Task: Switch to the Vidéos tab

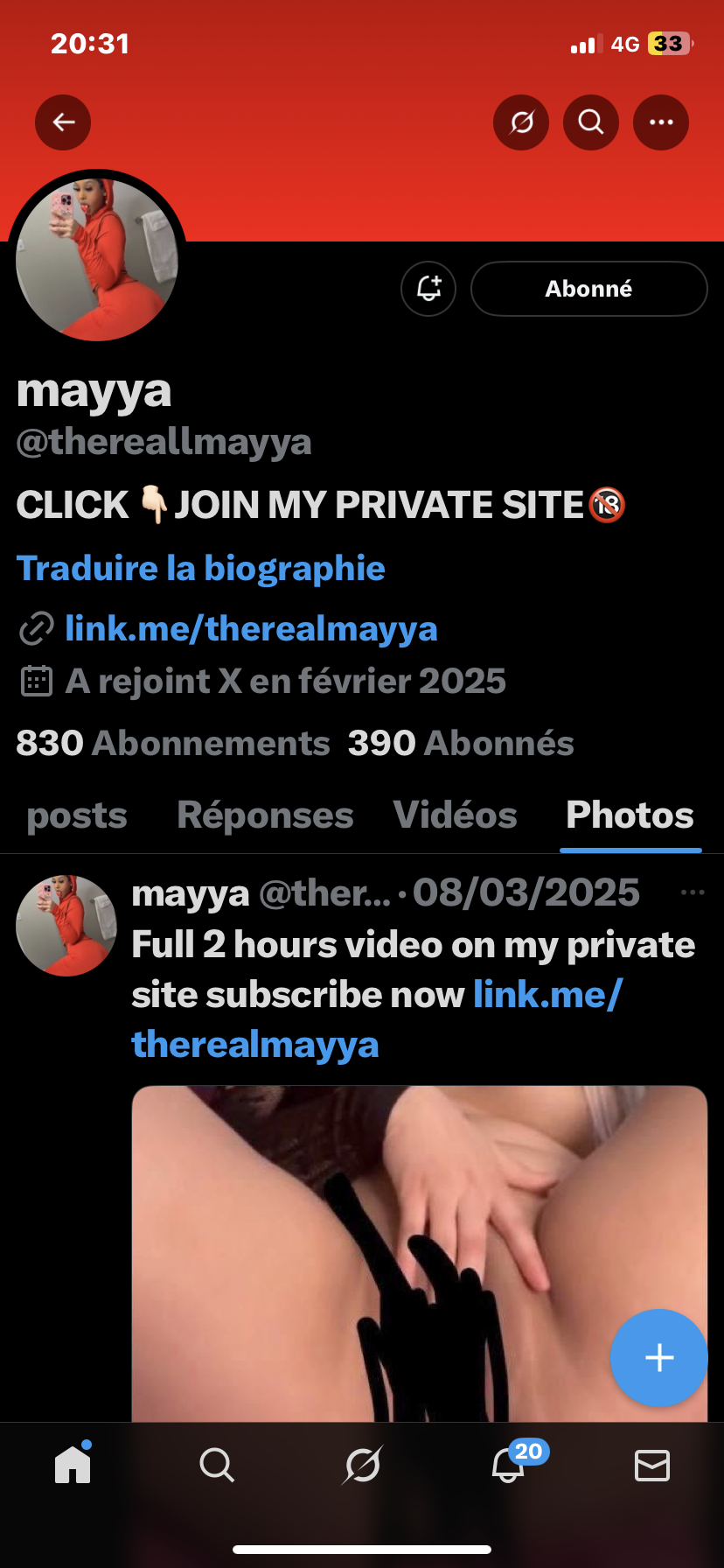Action: point(455,815)
